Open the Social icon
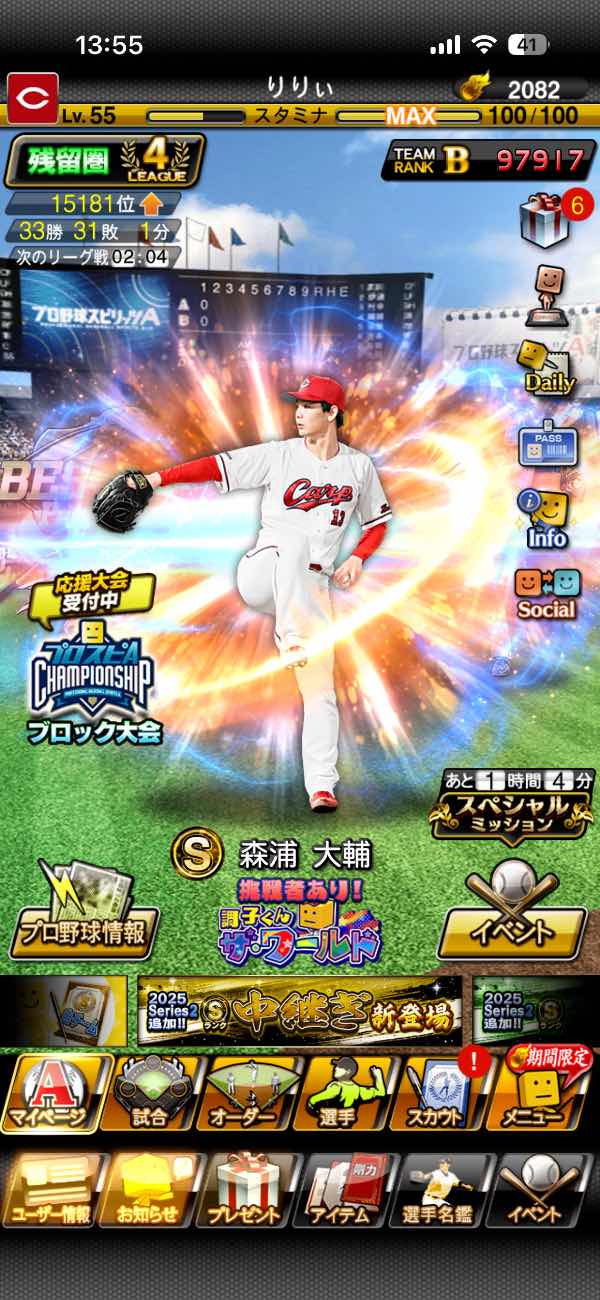 click(x=546, y=592)
